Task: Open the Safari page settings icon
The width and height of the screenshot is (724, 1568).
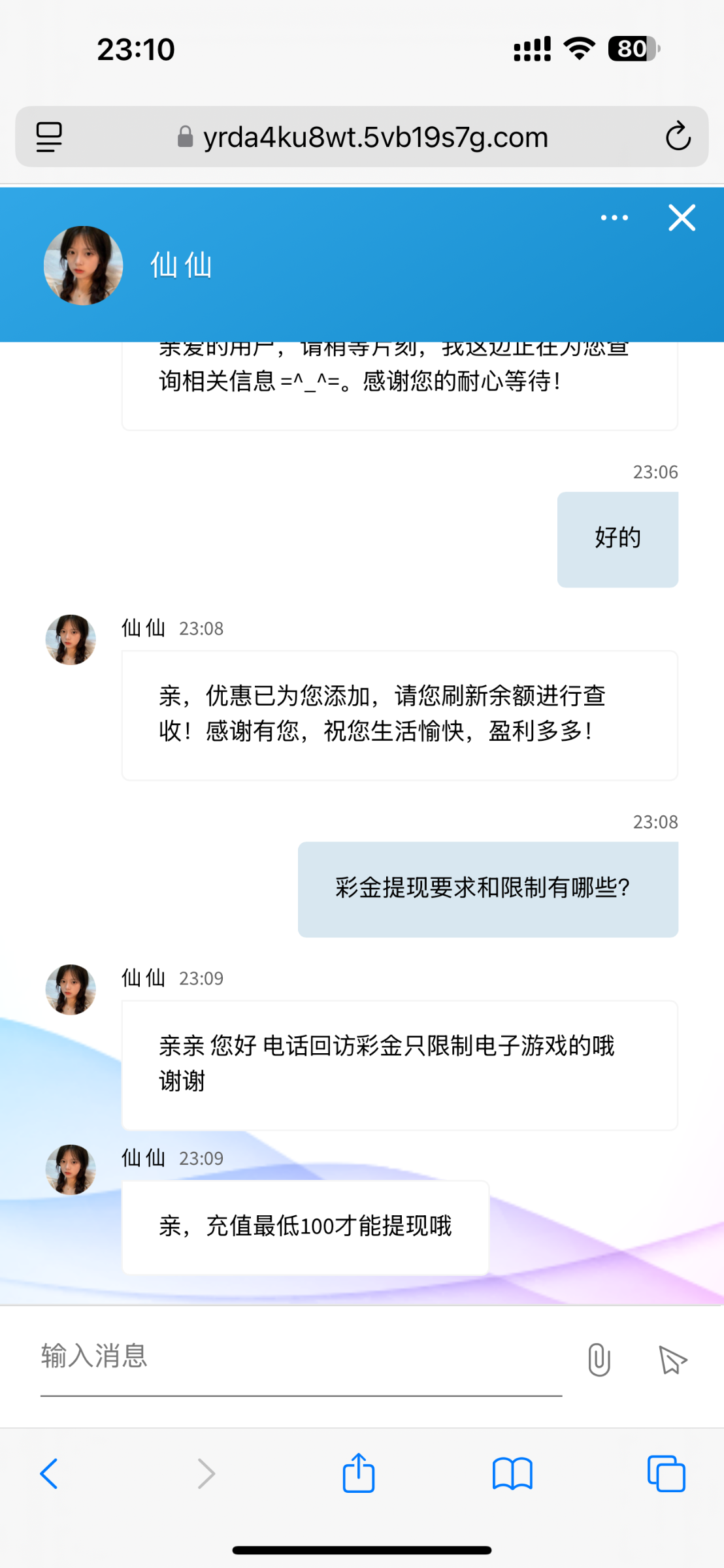Action: pos(49,137)
